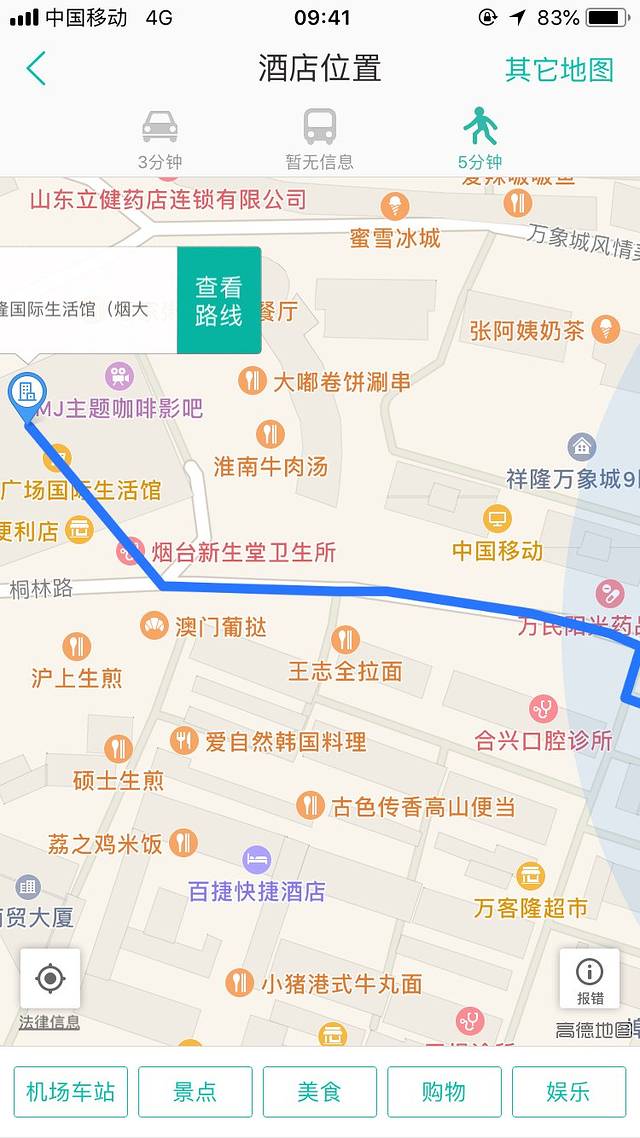Select the walking route tab

pos(480,138)
